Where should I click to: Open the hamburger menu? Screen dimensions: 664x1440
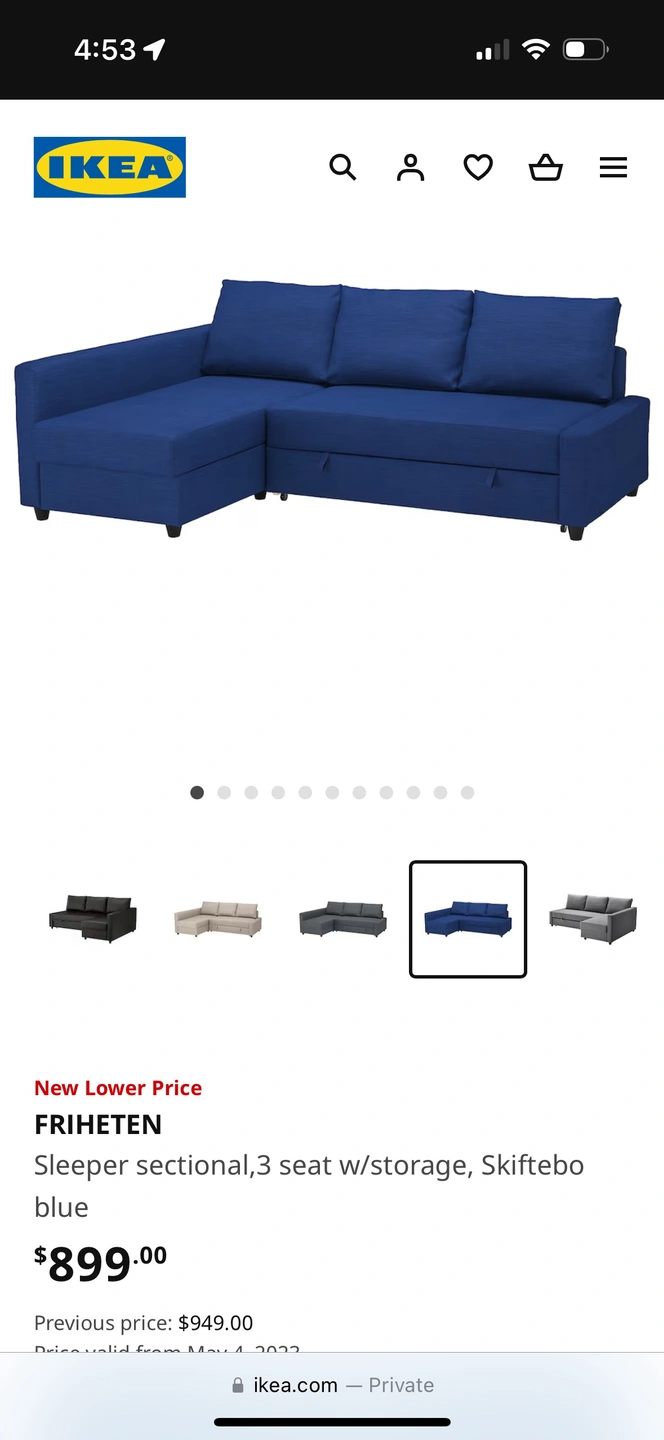[613, 167]
